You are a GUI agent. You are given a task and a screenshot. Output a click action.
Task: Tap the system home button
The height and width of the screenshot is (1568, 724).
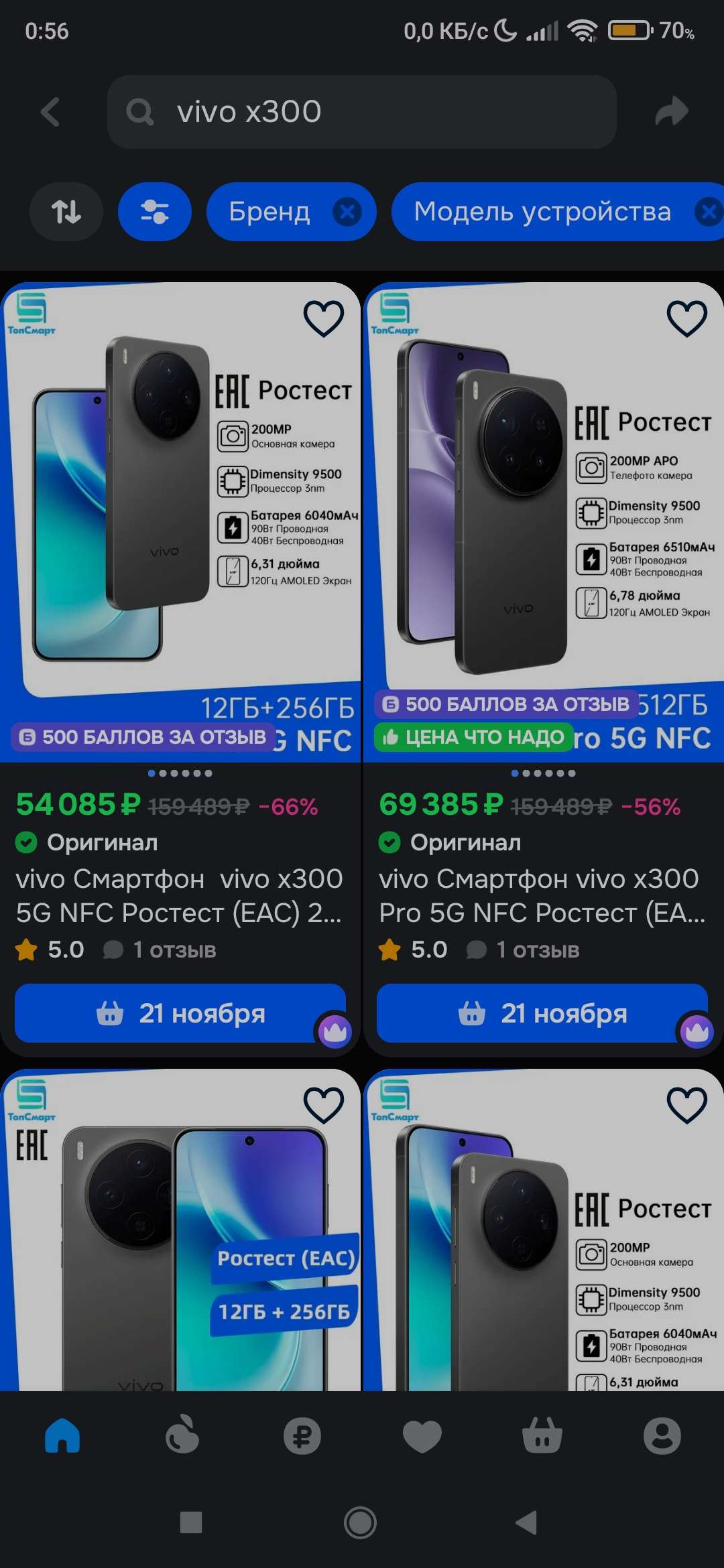click(x=361, y=1522)
